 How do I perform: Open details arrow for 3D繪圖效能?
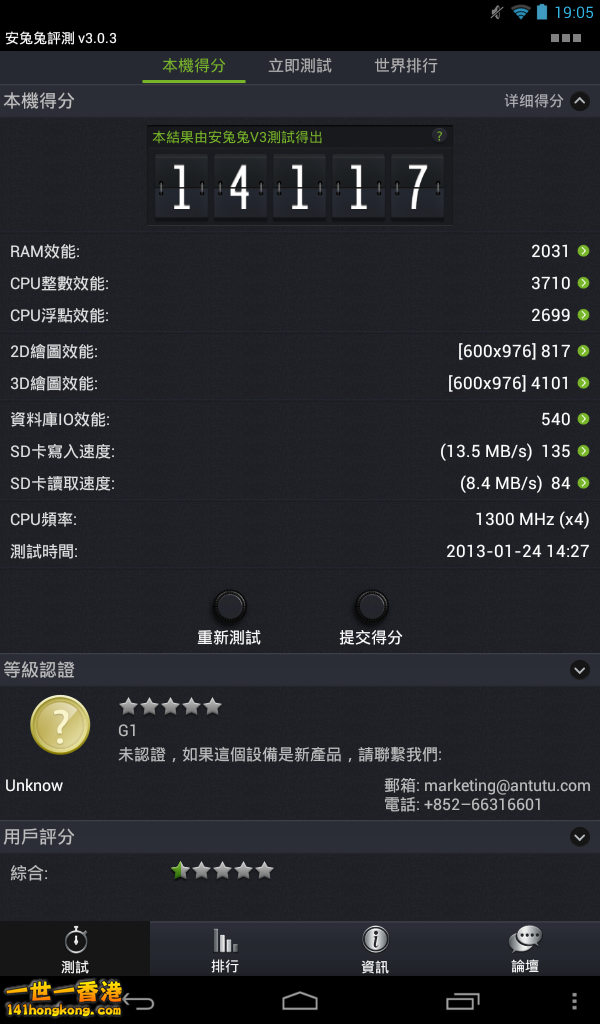583,383
